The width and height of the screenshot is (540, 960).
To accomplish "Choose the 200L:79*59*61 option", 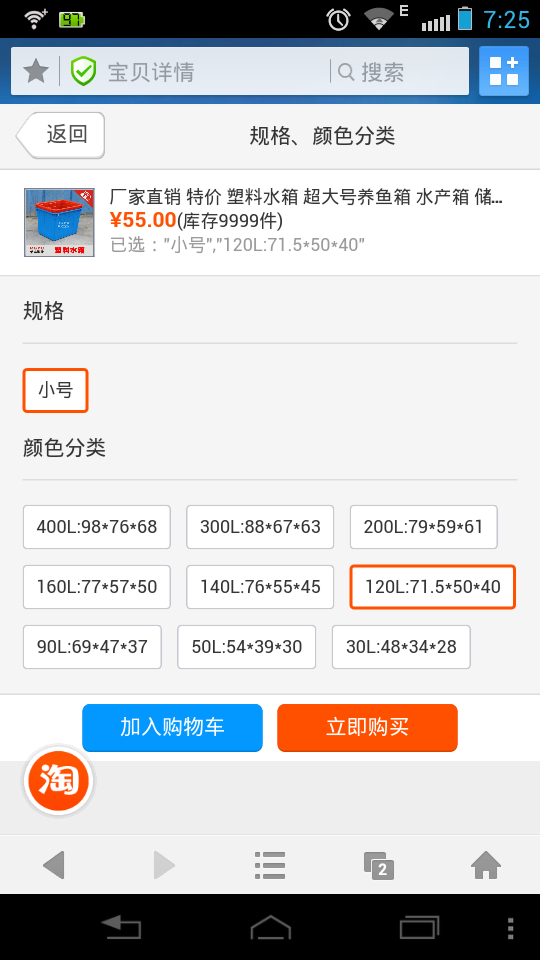I will pyautogui.click(x=424, y=527).
